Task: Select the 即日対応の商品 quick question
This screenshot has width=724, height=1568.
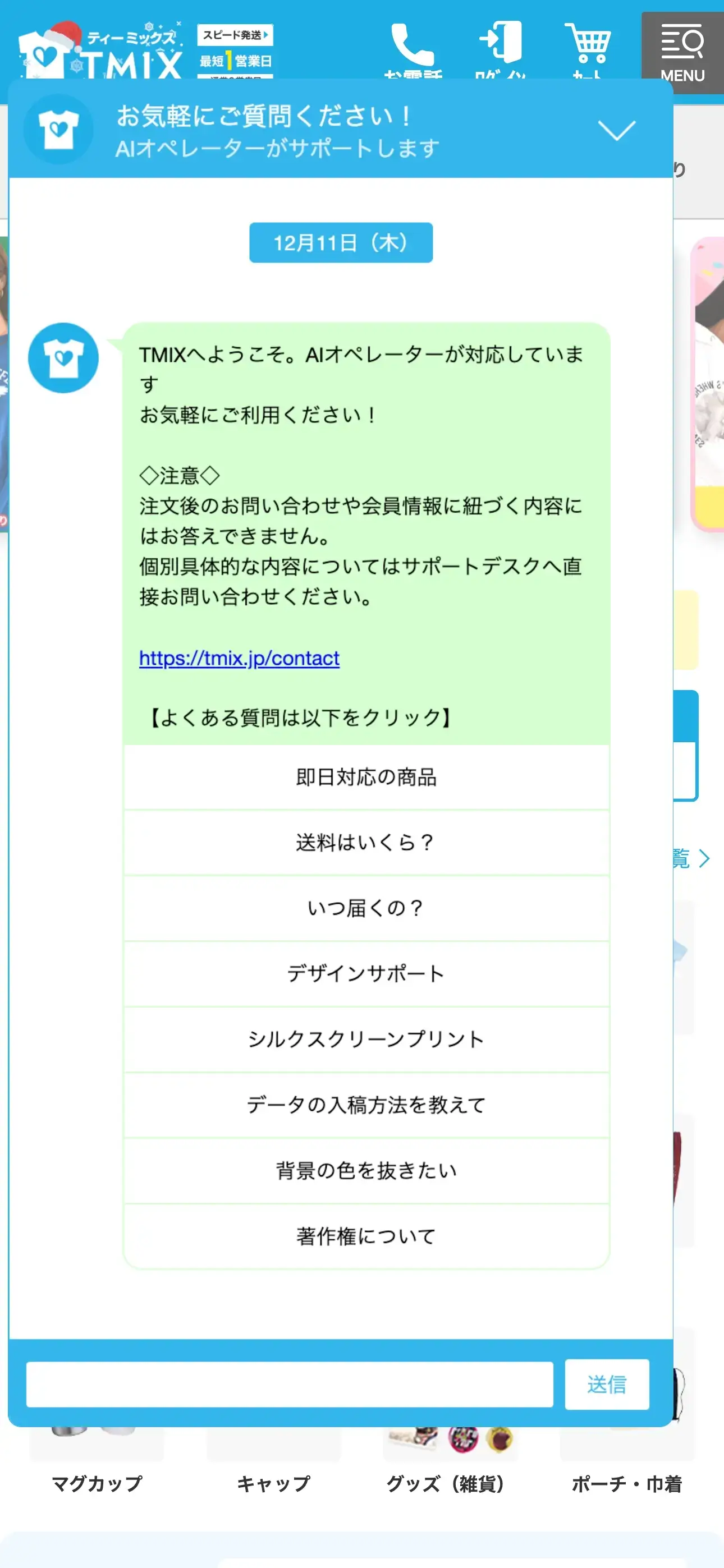Action: [365, 778]
